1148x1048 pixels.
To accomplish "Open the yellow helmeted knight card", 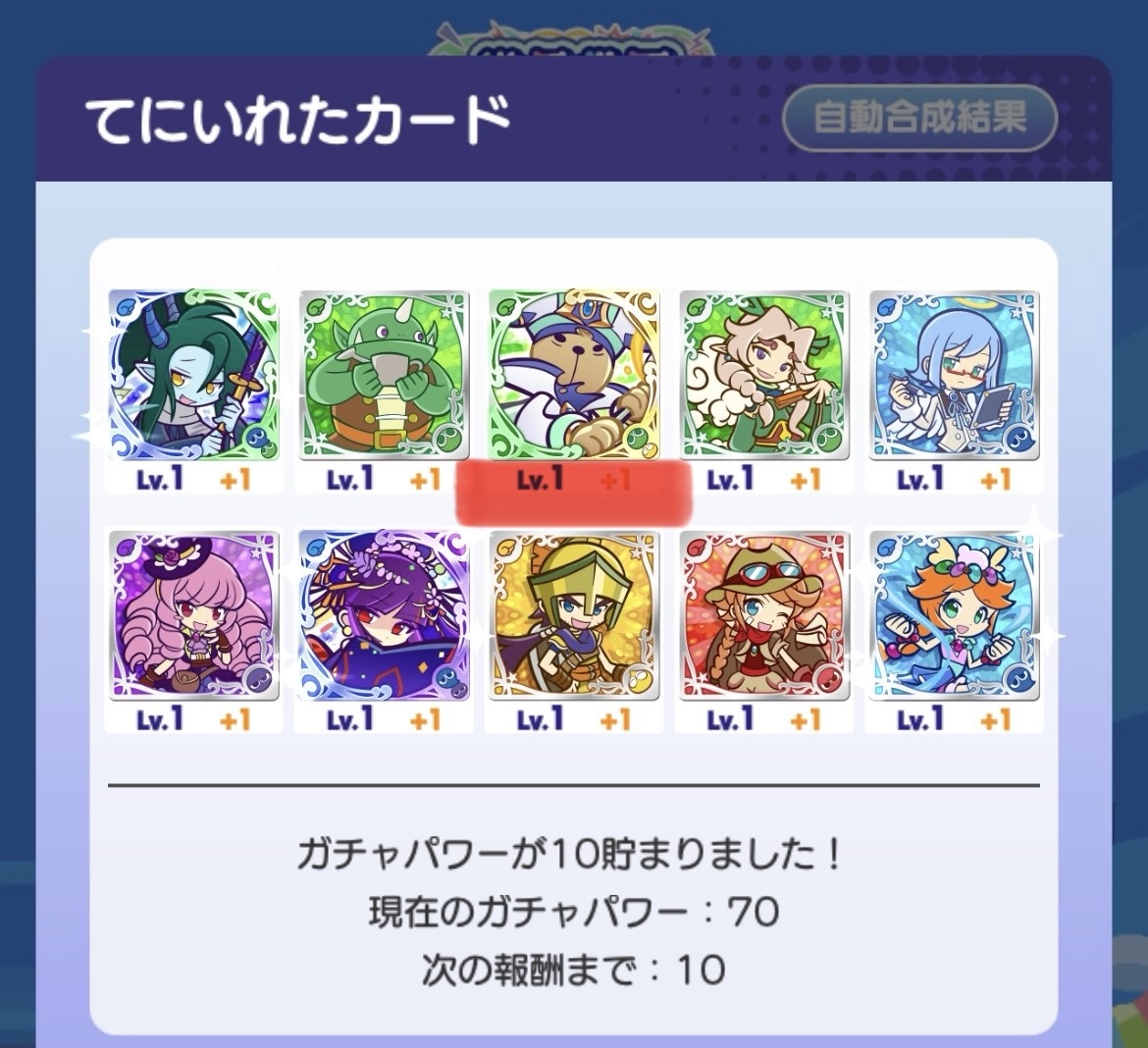I will point(574,615).
